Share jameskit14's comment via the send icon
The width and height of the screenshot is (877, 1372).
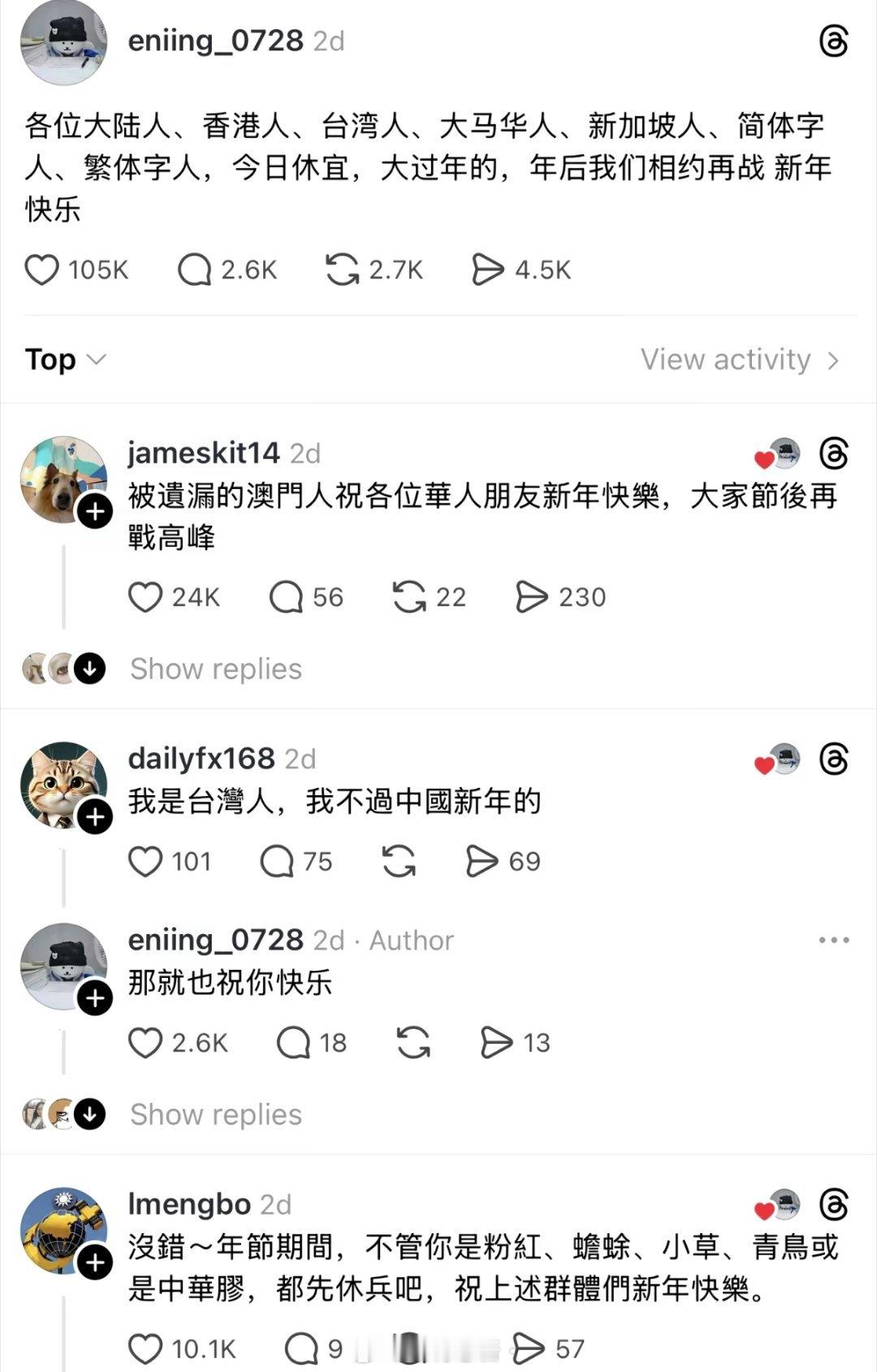pyautogui.click(x=536, y=597)
